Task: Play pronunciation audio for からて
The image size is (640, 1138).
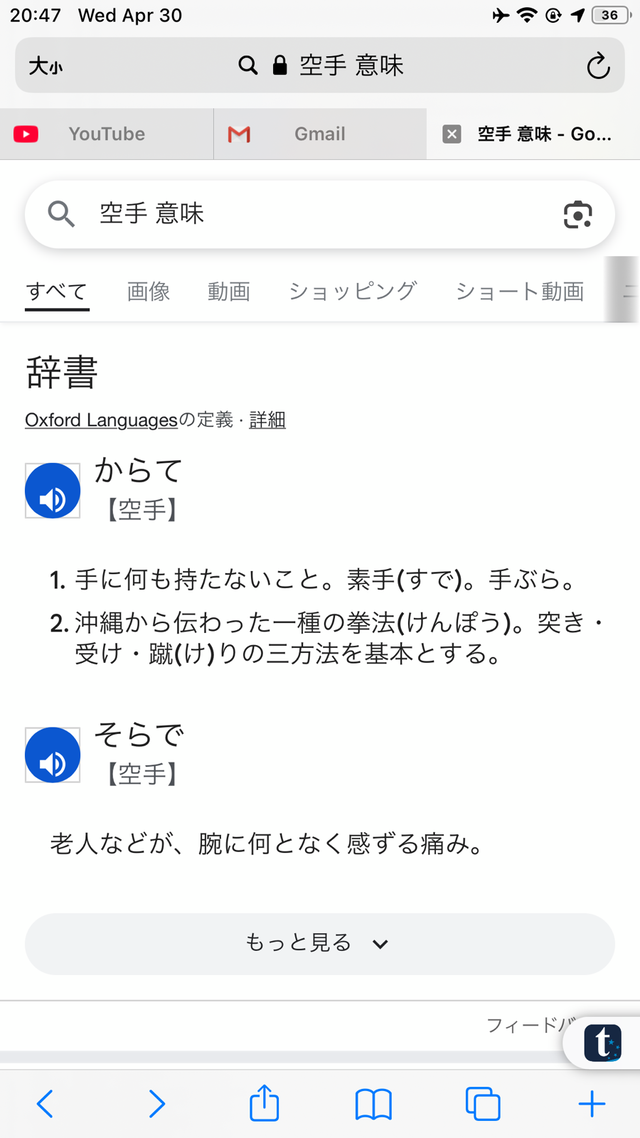Action: pos(52,491)
